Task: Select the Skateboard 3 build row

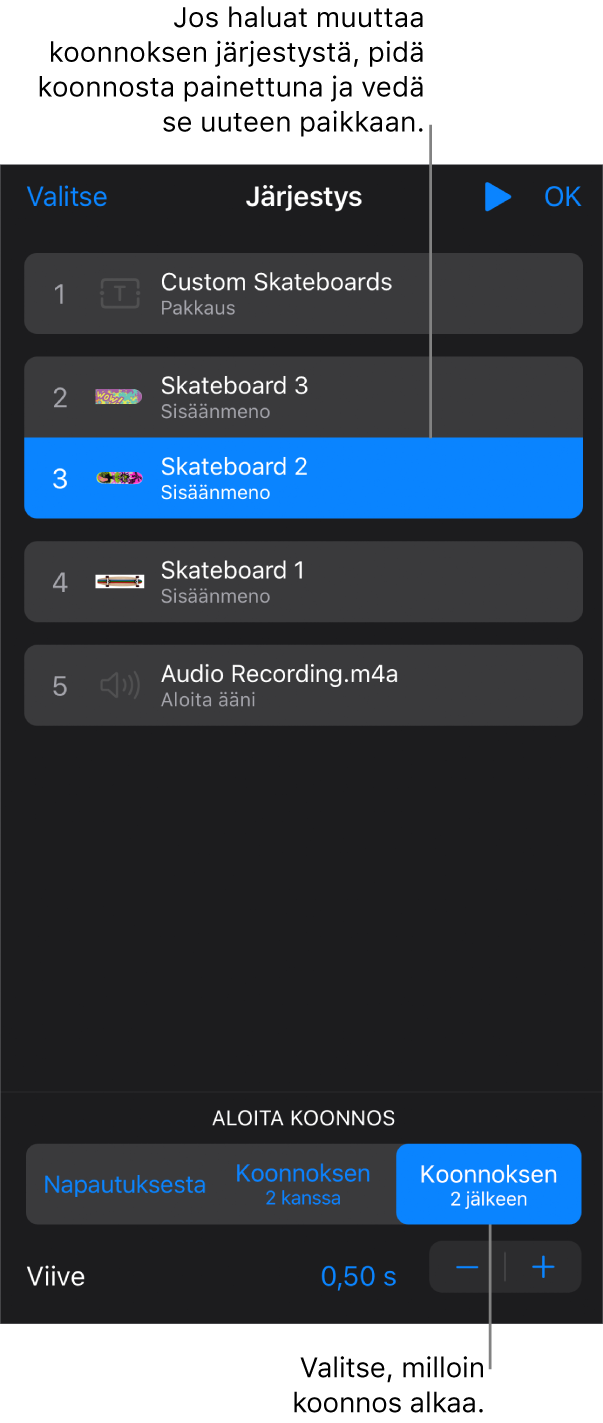Action: [303, 397]
